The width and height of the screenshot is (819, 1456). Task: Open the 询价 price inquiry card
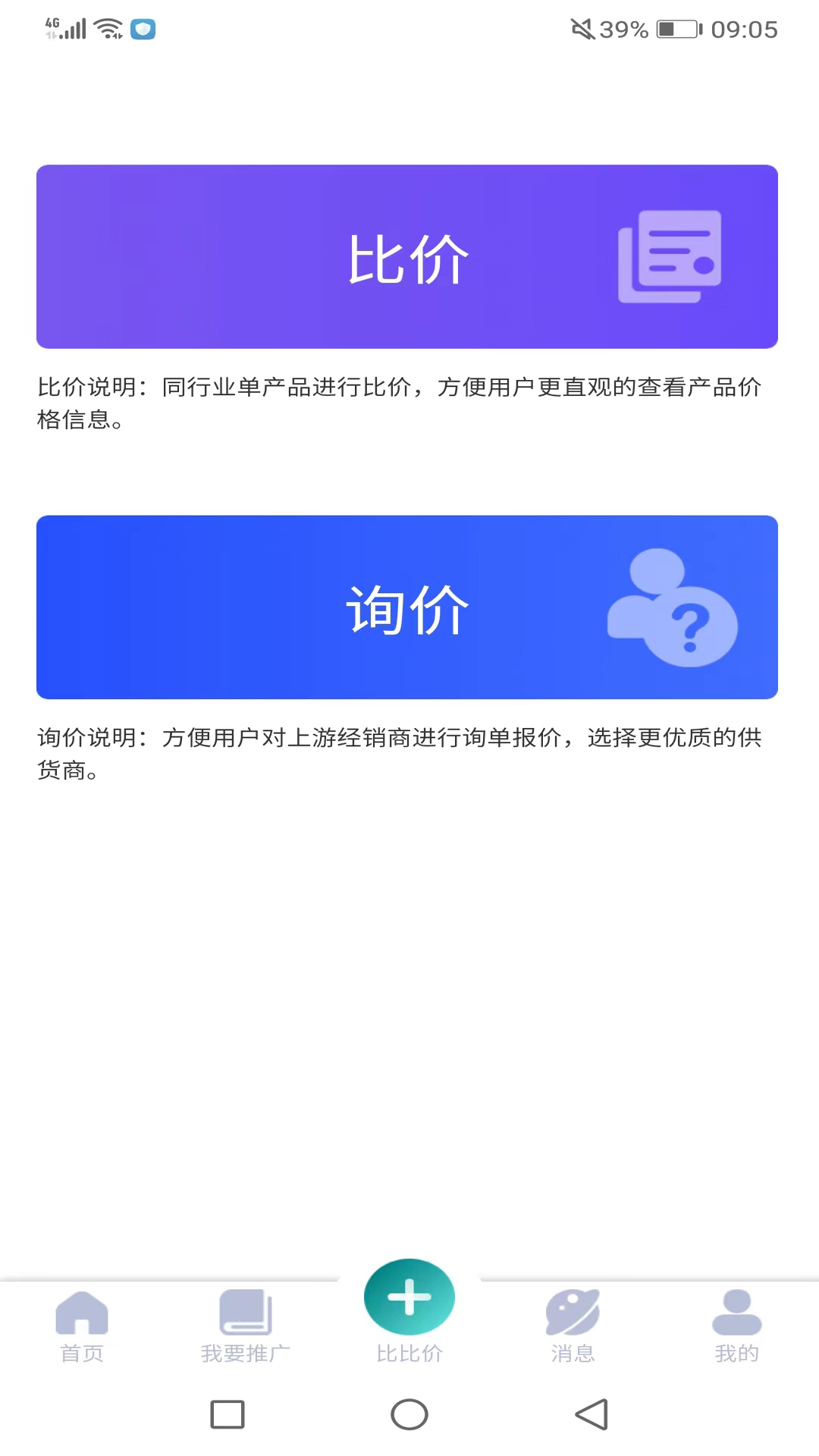pos(407,607)
